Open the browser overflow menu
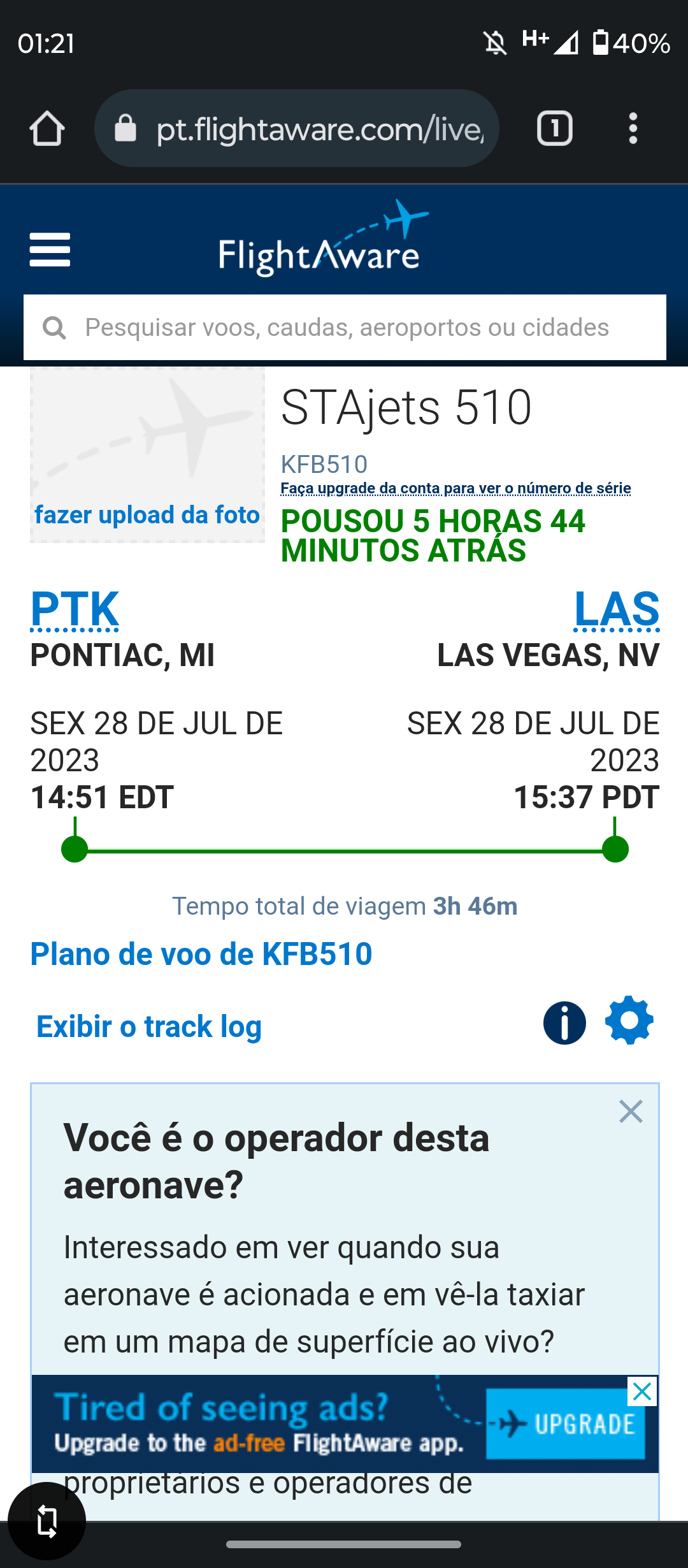688x1568 pixels. [633, 129]
